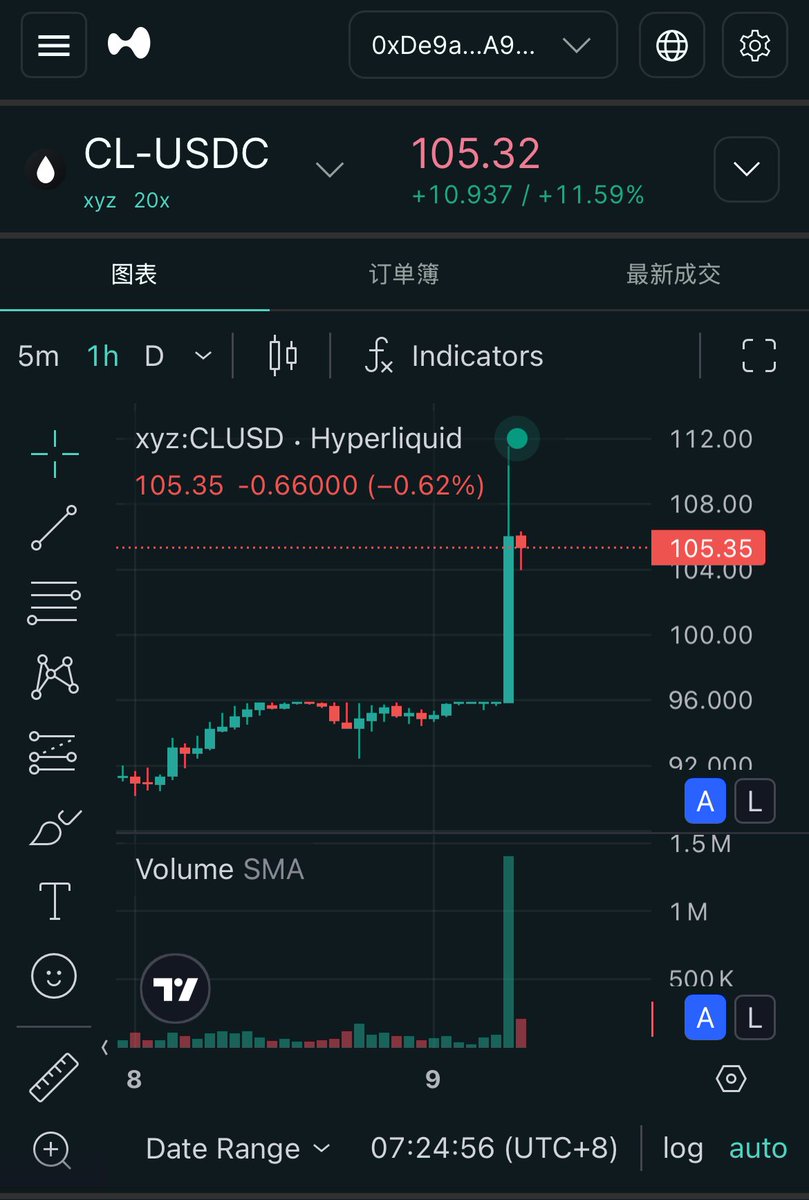The height and width of the screenshot is (1200, 809).
Task: Open the hamburger menu
Action: tap(53, 45)
